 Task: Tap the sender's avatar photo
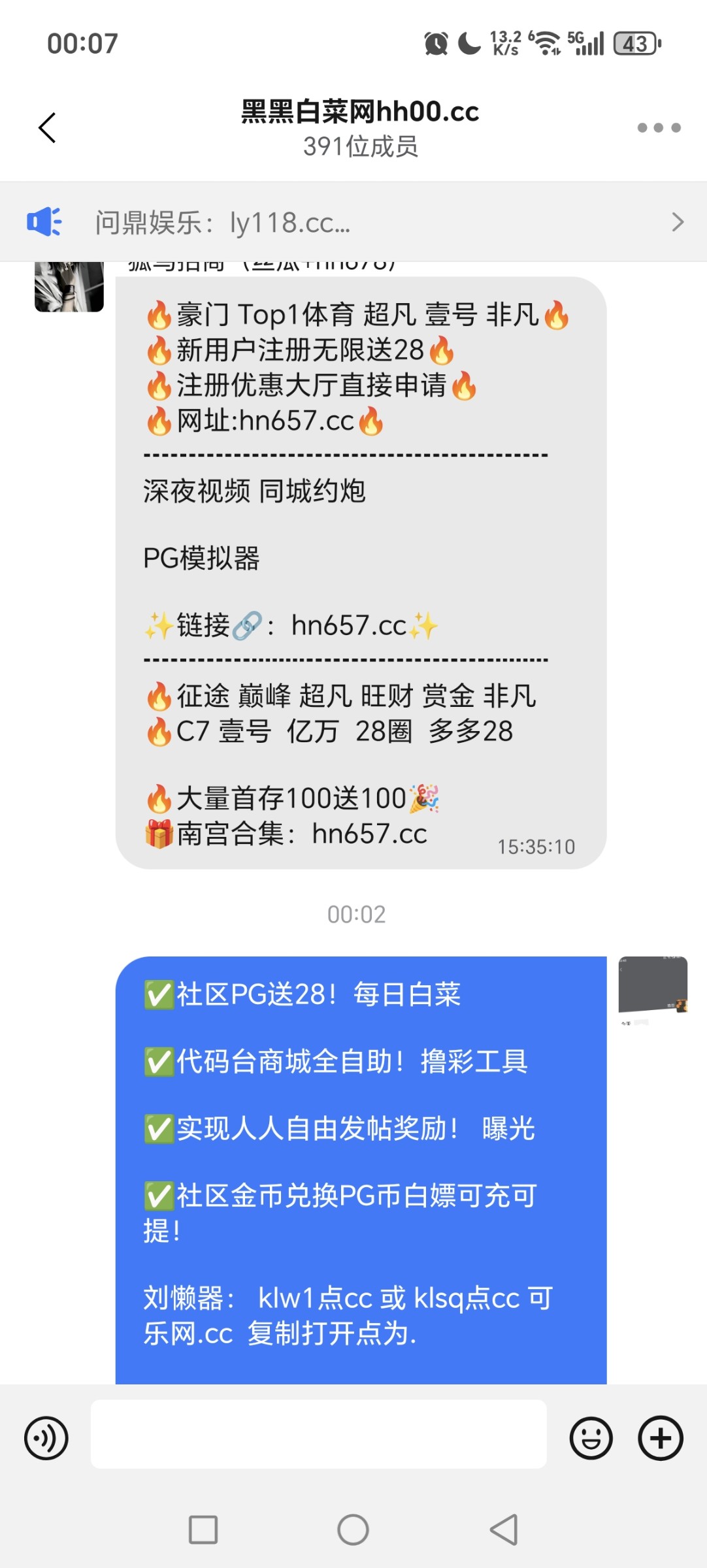pos(68,286)
